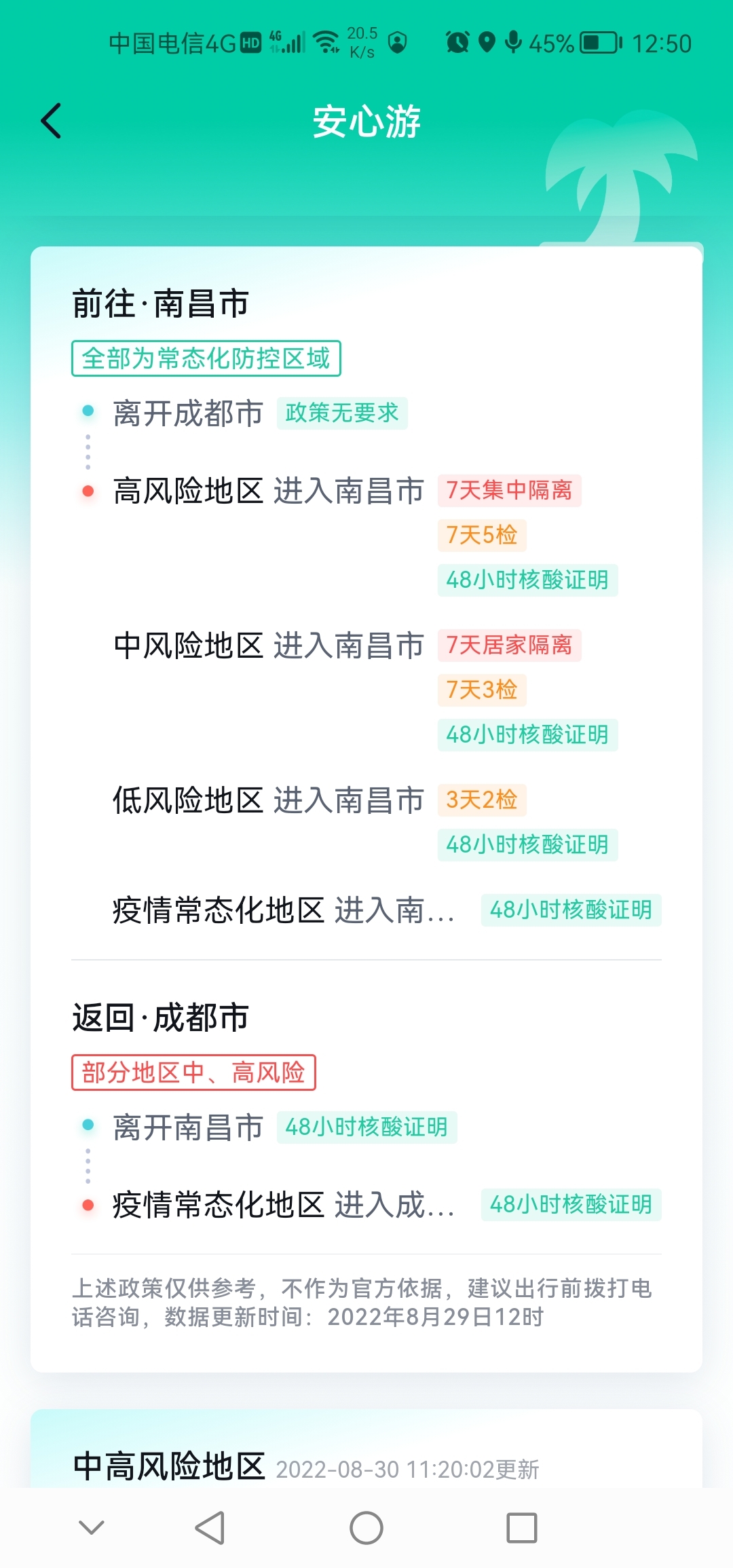Tap the system back button

pyautogui.click(x=210, y=1528)
